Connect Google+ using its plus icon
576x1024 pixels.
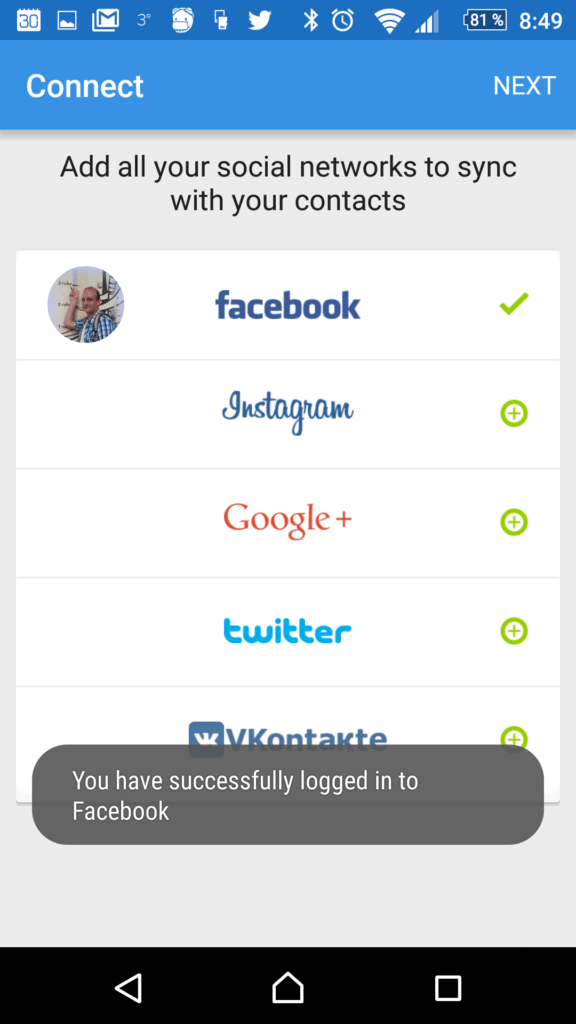tap(513, 522)
